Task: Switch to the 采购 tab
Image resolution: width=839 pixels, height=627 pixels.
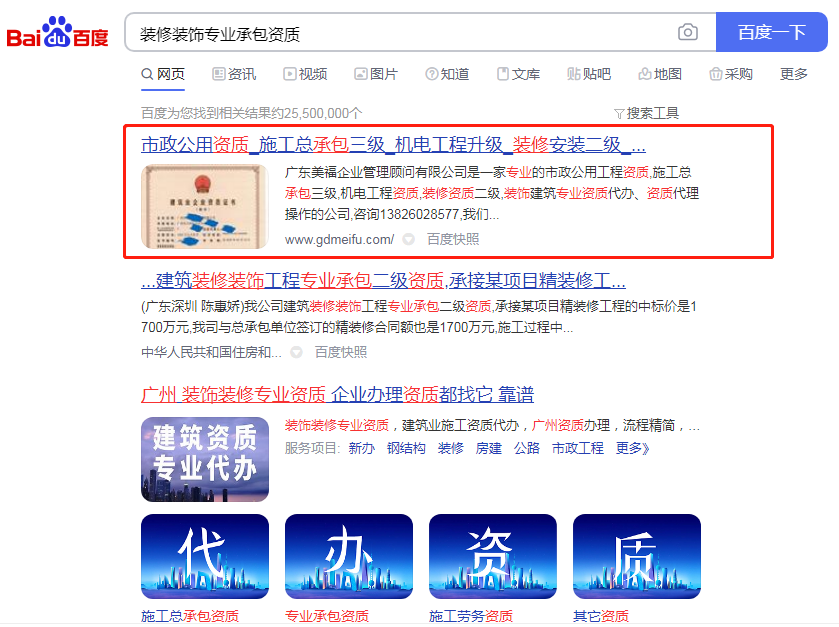Action: pyautogui.click(x=731, y=74)
